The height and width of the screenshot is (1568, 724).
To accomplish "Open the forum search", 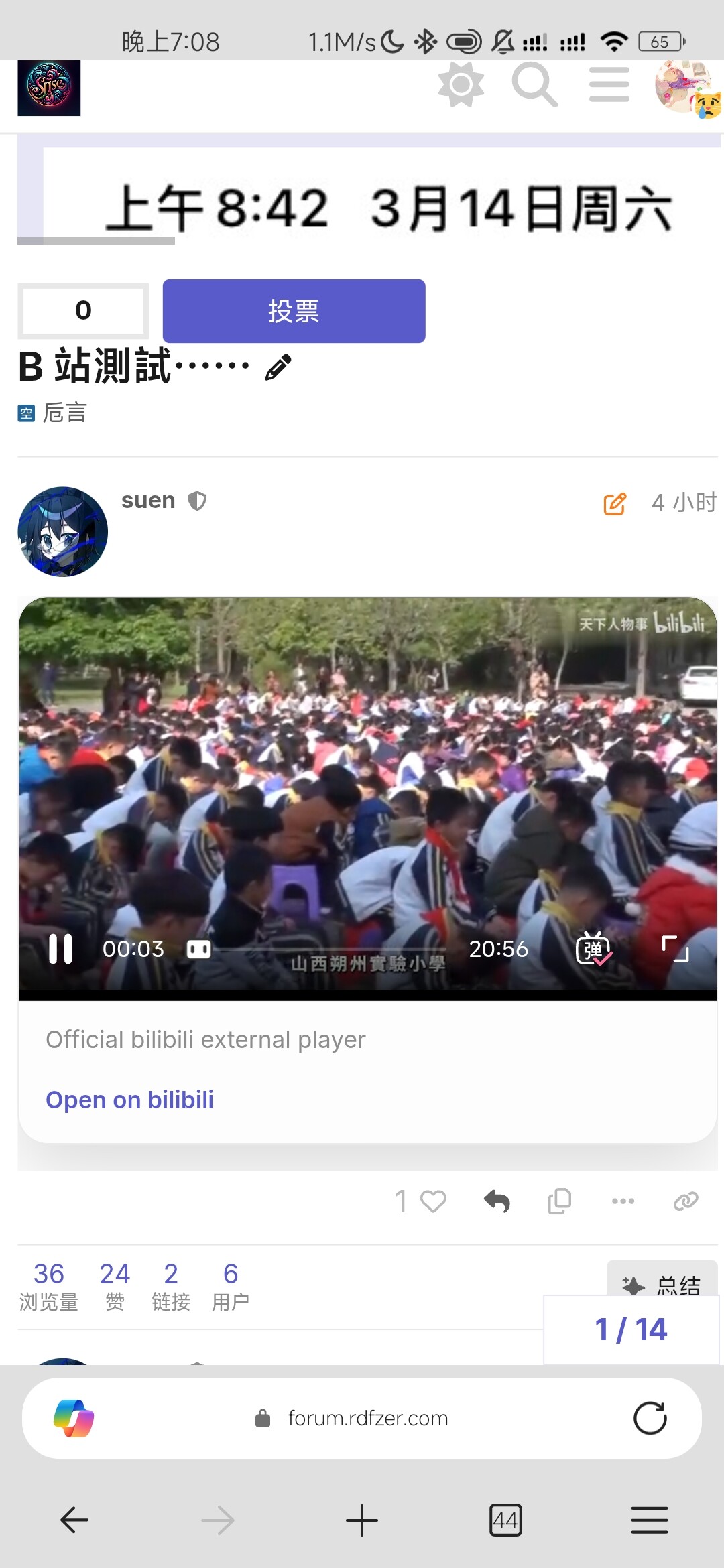I will click(x=534, y=85).
